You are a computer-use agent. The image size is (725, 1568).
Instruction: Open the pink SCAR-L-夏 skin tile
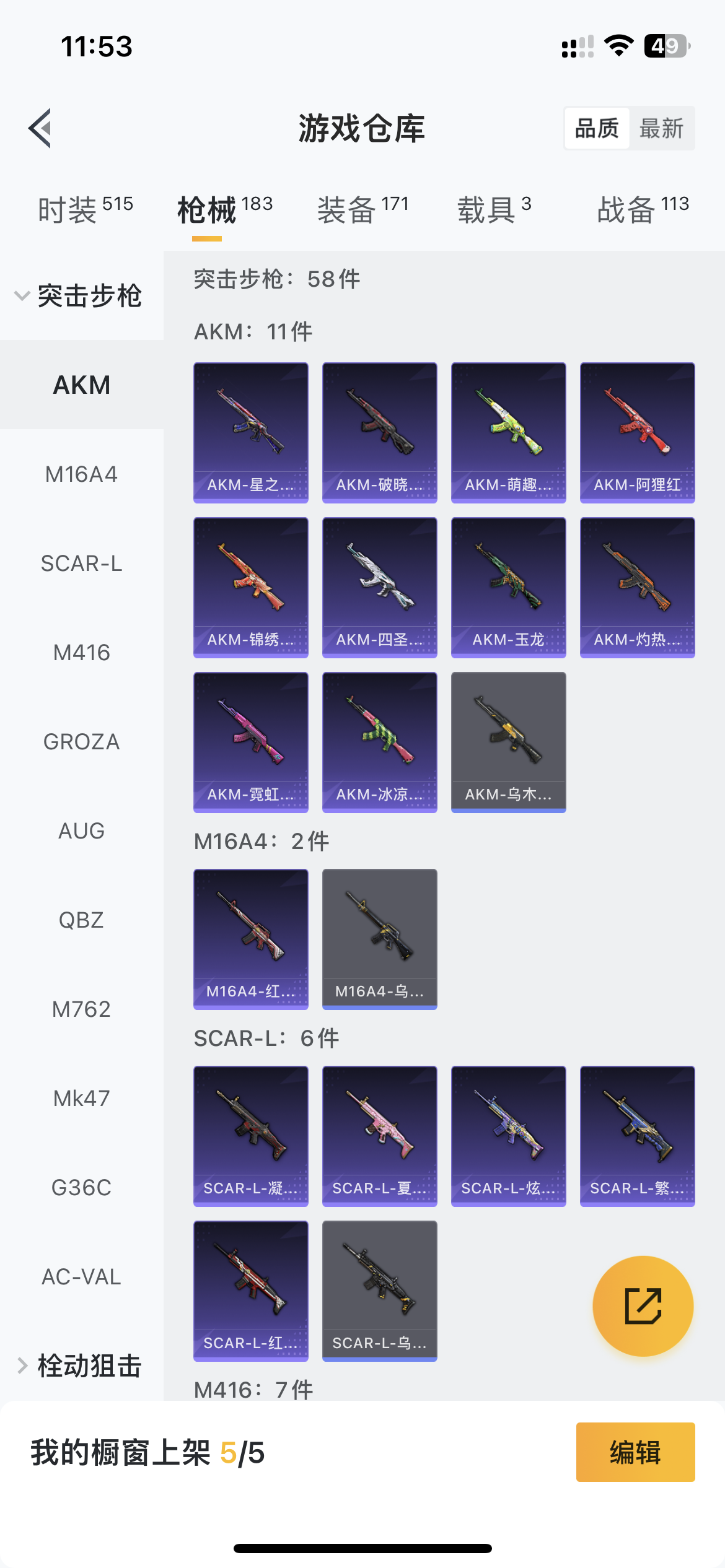379,1136
